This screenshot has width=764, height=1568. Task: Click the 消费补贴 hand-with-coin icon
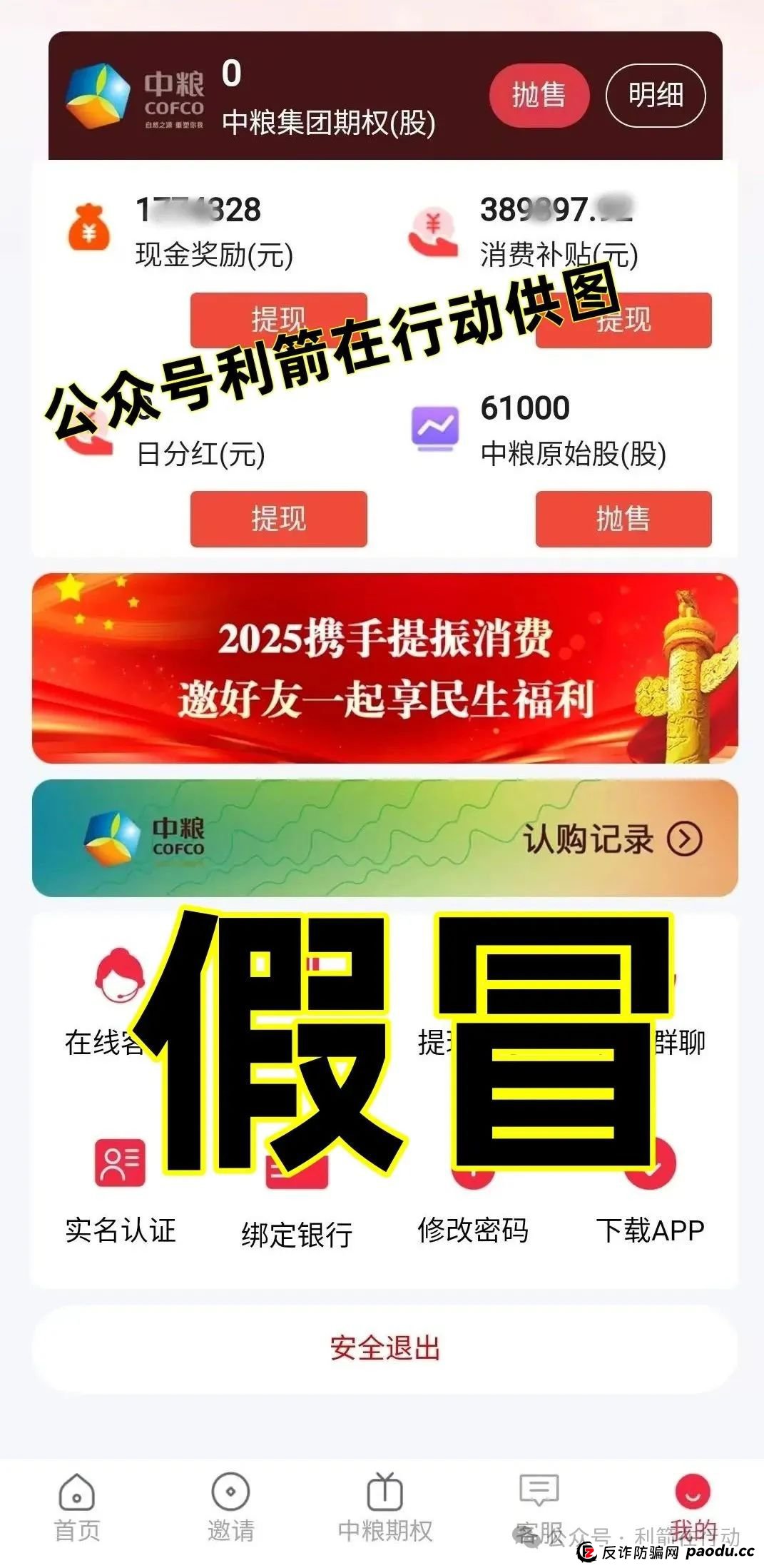click(430, 230)
